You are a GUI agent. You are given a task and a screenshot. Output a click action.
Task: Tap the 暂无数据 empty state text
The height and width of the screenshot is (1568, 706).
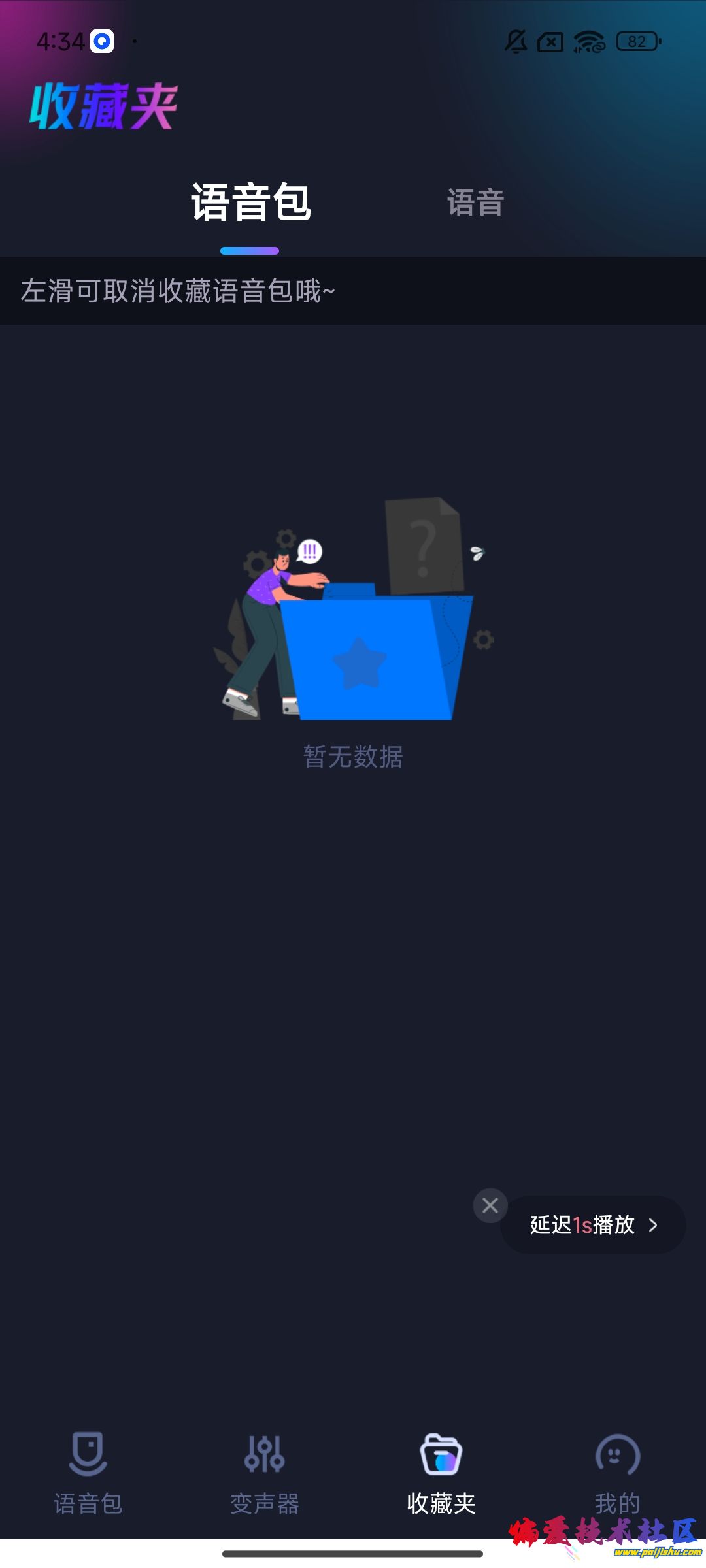(x=353, y=757)
